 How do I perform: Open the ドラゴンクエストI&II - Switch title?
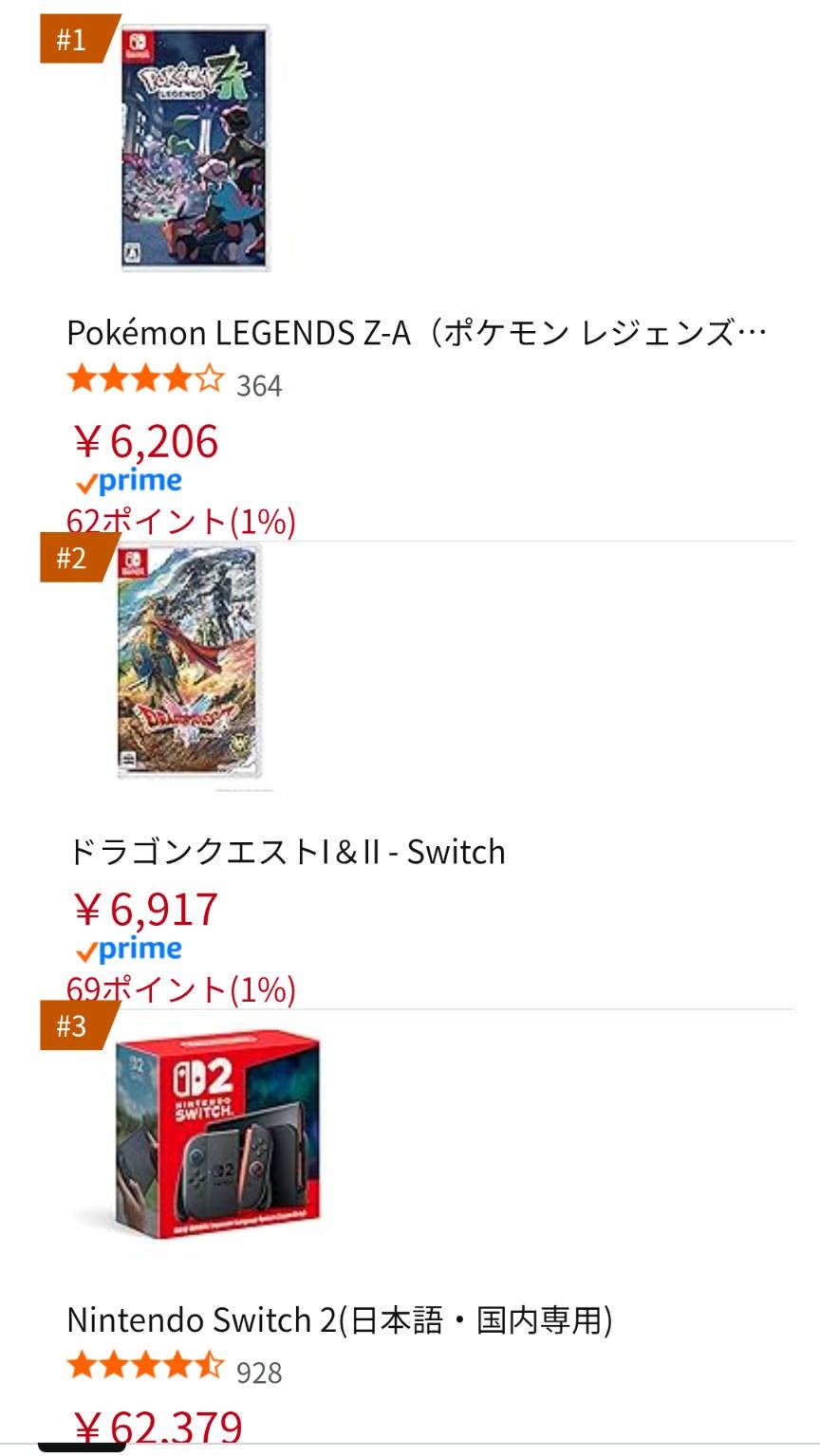286,852
